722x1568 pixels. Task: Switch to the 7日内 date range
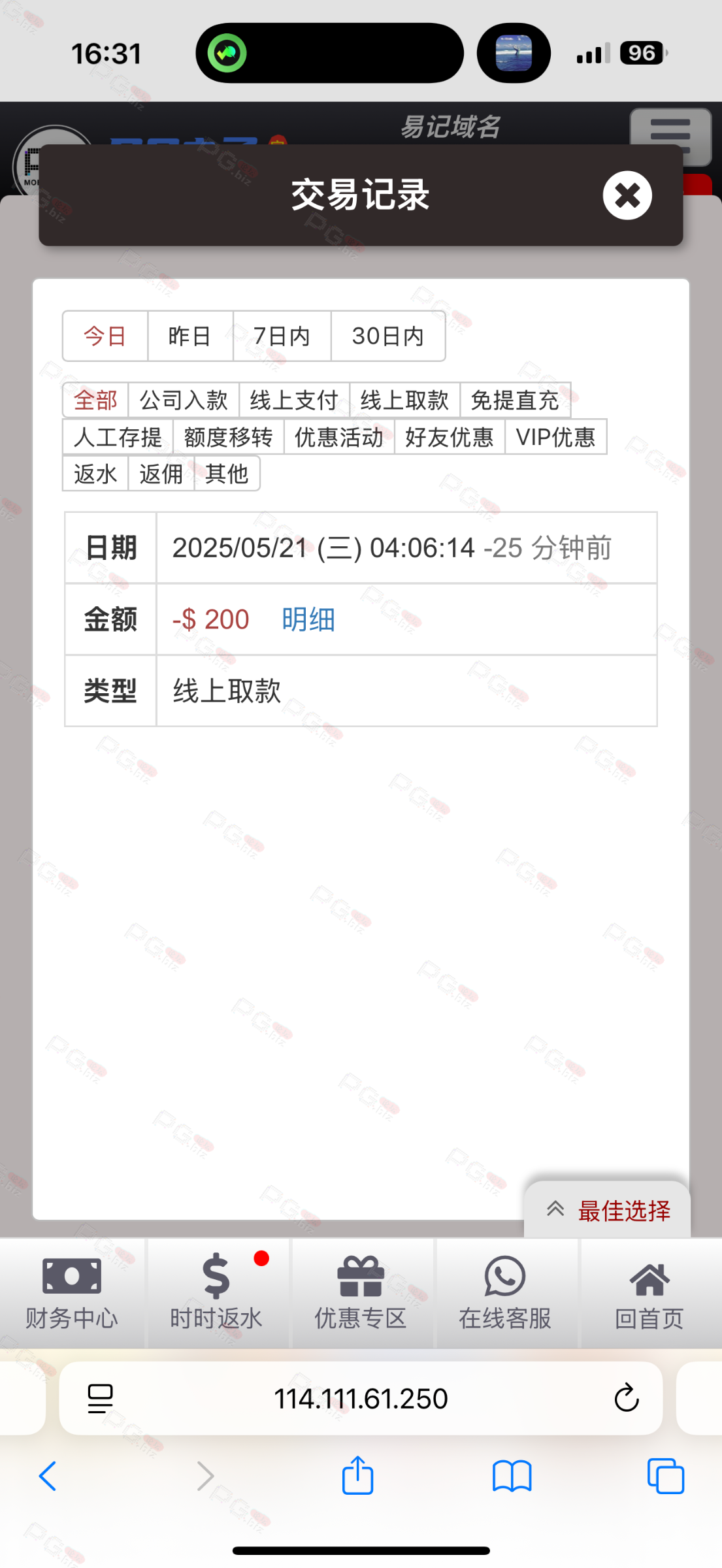282,336
